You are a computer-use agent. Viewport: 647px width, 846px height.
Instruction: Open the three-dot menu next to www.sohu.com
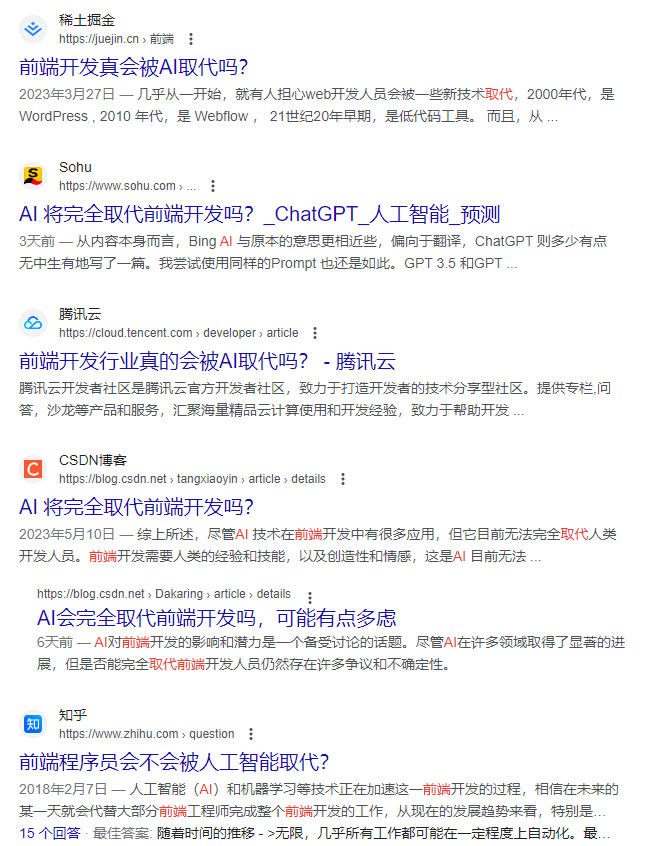point(212,186)
